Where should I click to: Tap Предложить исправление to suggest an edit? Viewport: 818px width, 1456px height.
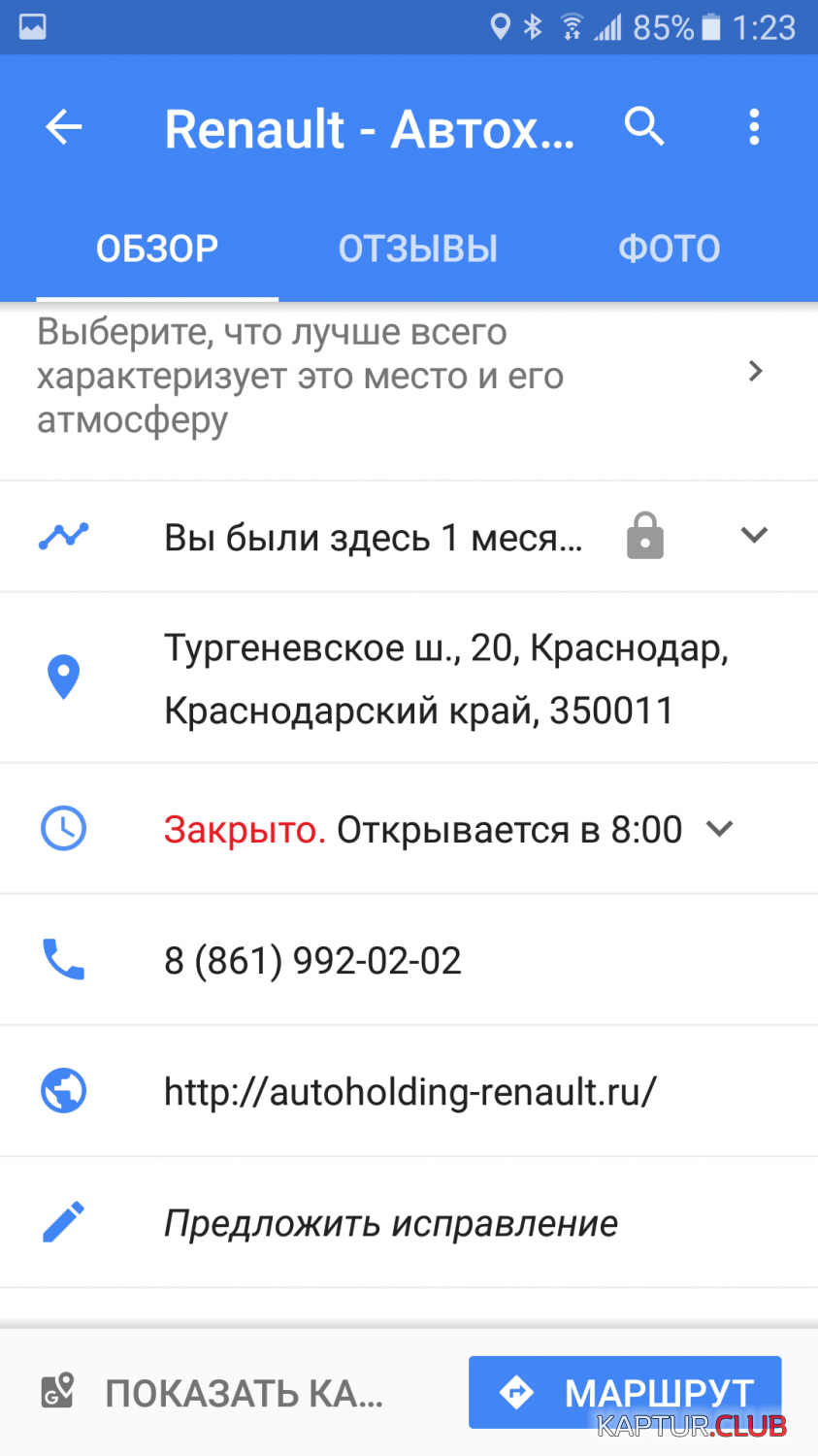[x=390, y=1223]
